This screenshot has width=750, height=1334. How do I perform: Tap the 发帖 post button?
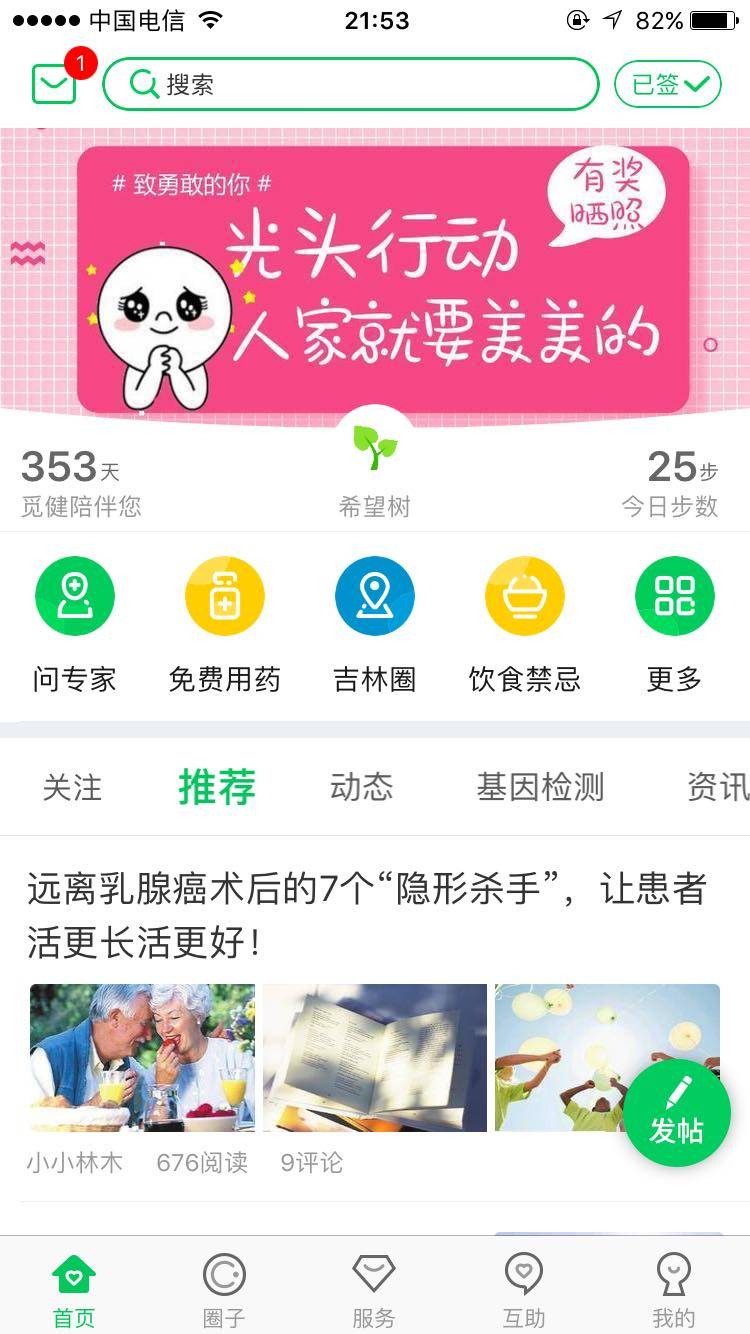pyautogui.click(x=677, y=1112)
